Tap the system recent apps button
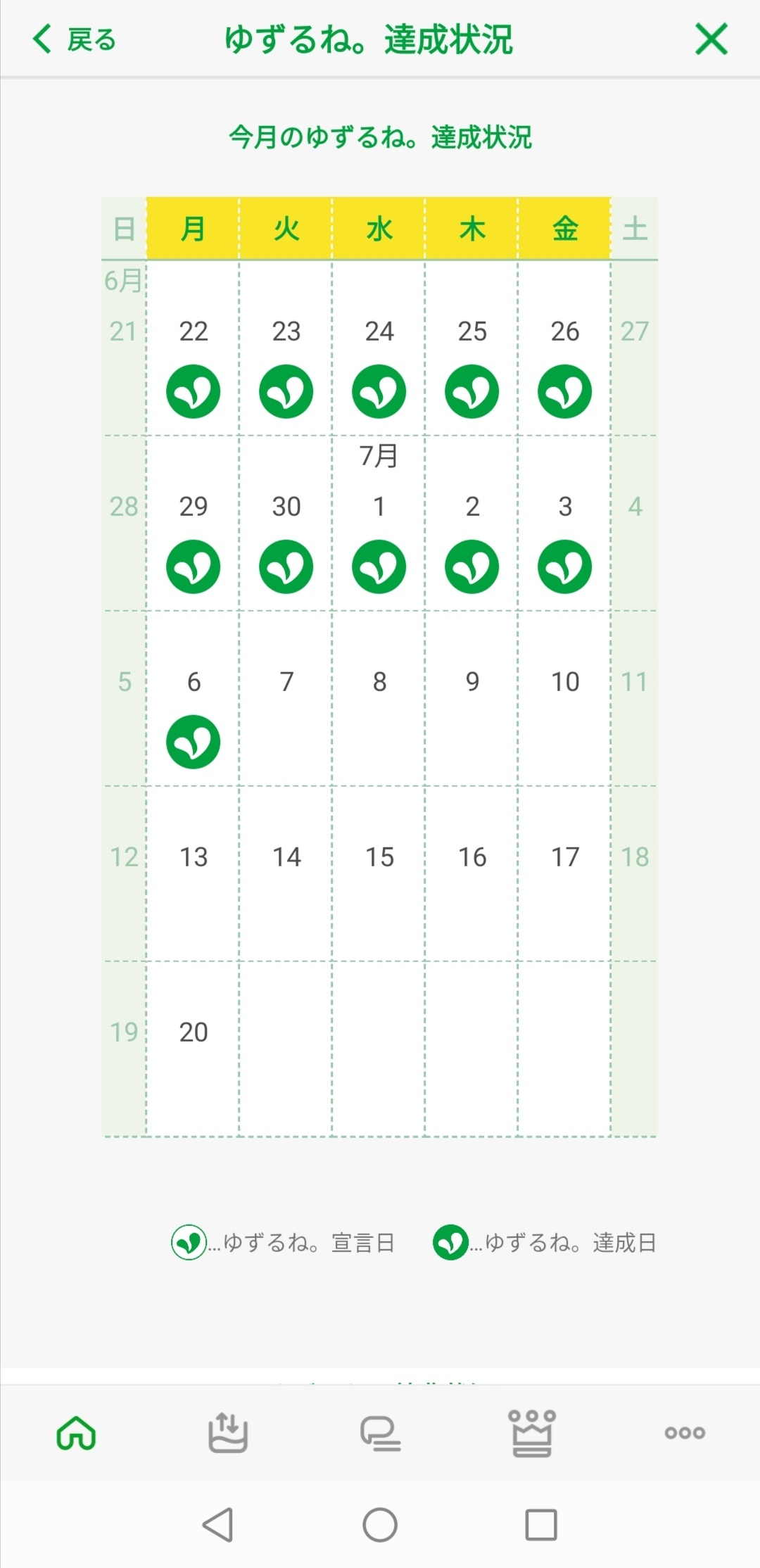Screen dimensions: 760x1568 tap(541, 1525)
